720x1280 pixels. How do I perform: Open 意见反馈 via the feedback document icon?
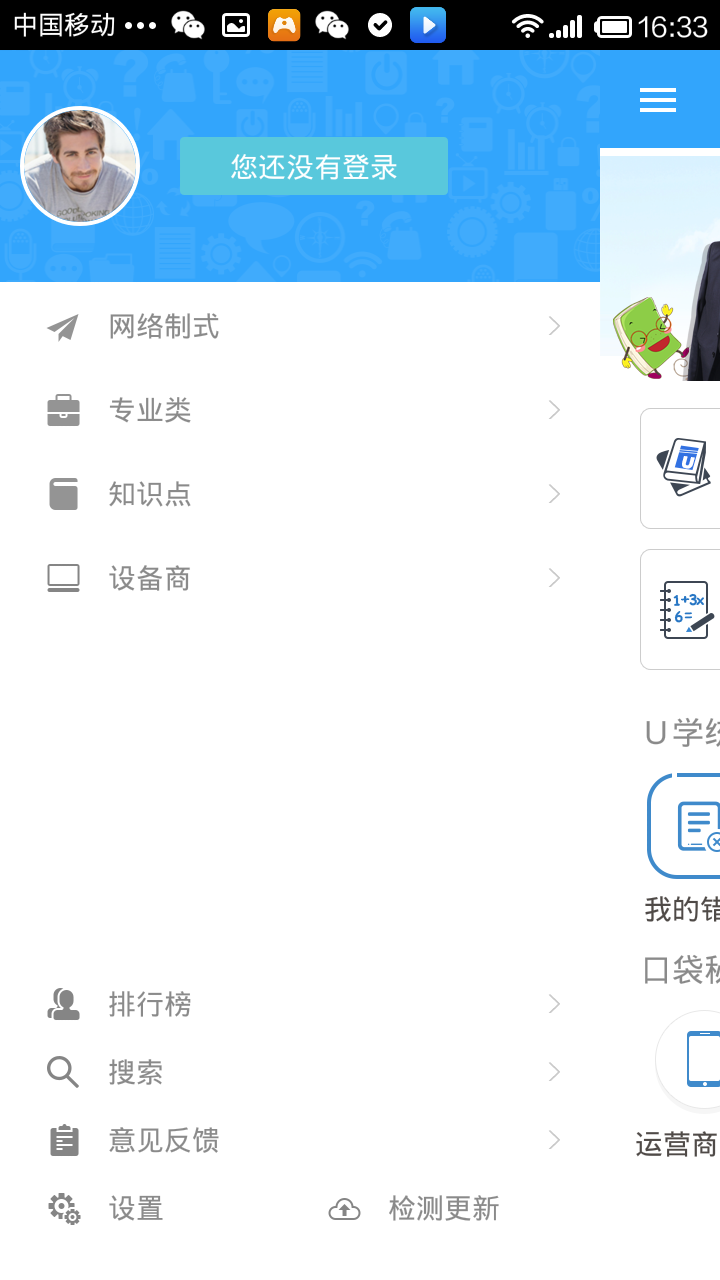pos(62,1140)
